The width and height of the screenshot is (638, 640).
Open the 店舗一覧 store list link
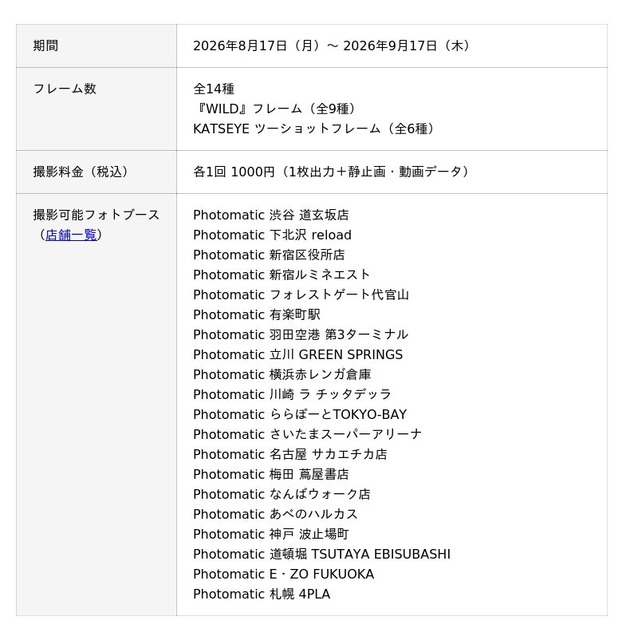71,235
